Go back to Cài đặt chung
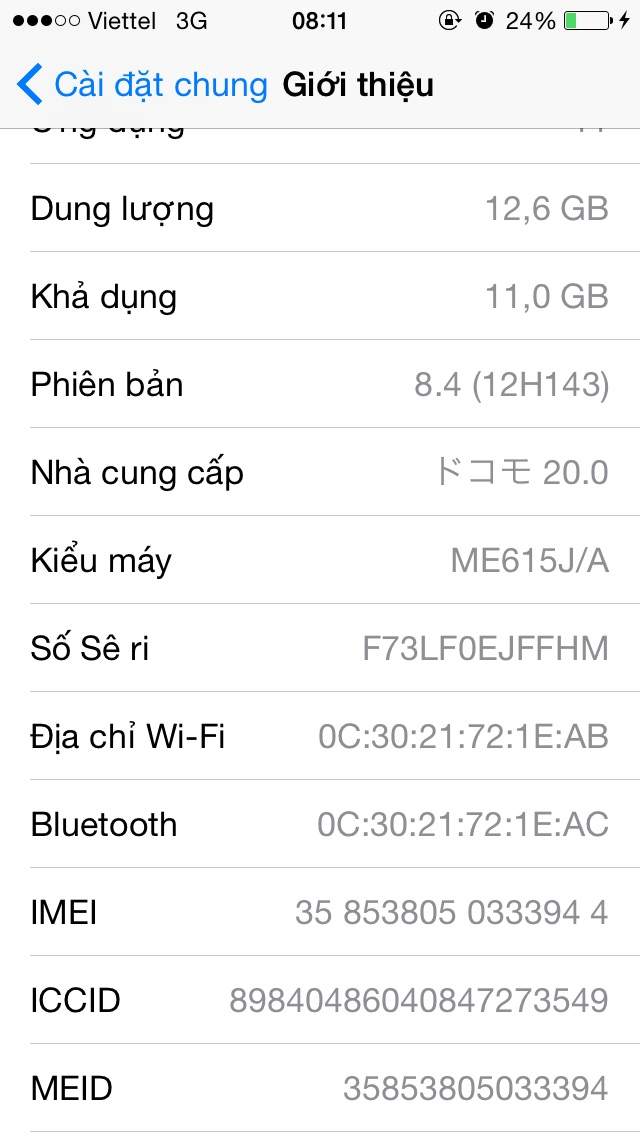The image size is (640, 1136). pyautogui.click(x=142, y=84)
